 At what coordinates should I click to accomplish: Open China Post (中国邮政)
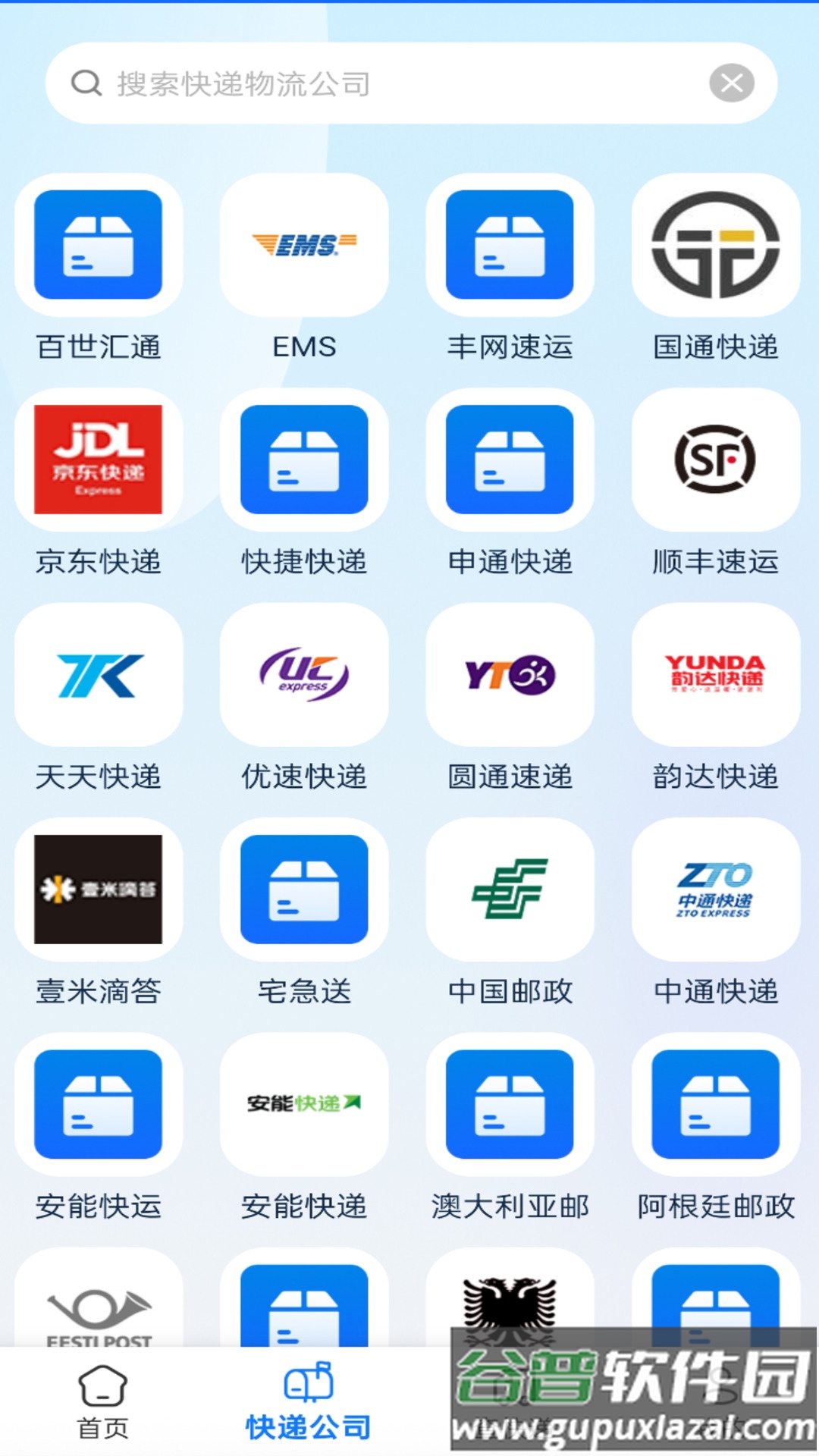(509, 889)
